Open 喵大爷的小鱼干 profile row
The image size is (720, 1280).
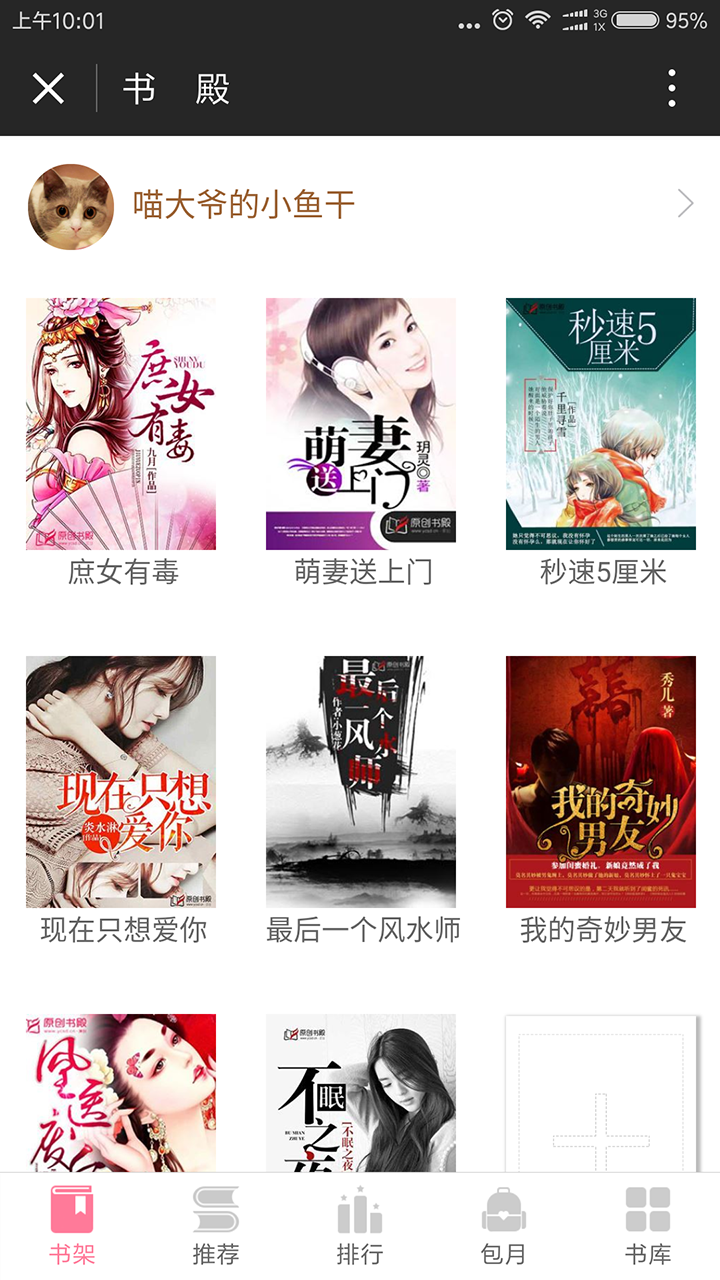click(x=360, y=205)
